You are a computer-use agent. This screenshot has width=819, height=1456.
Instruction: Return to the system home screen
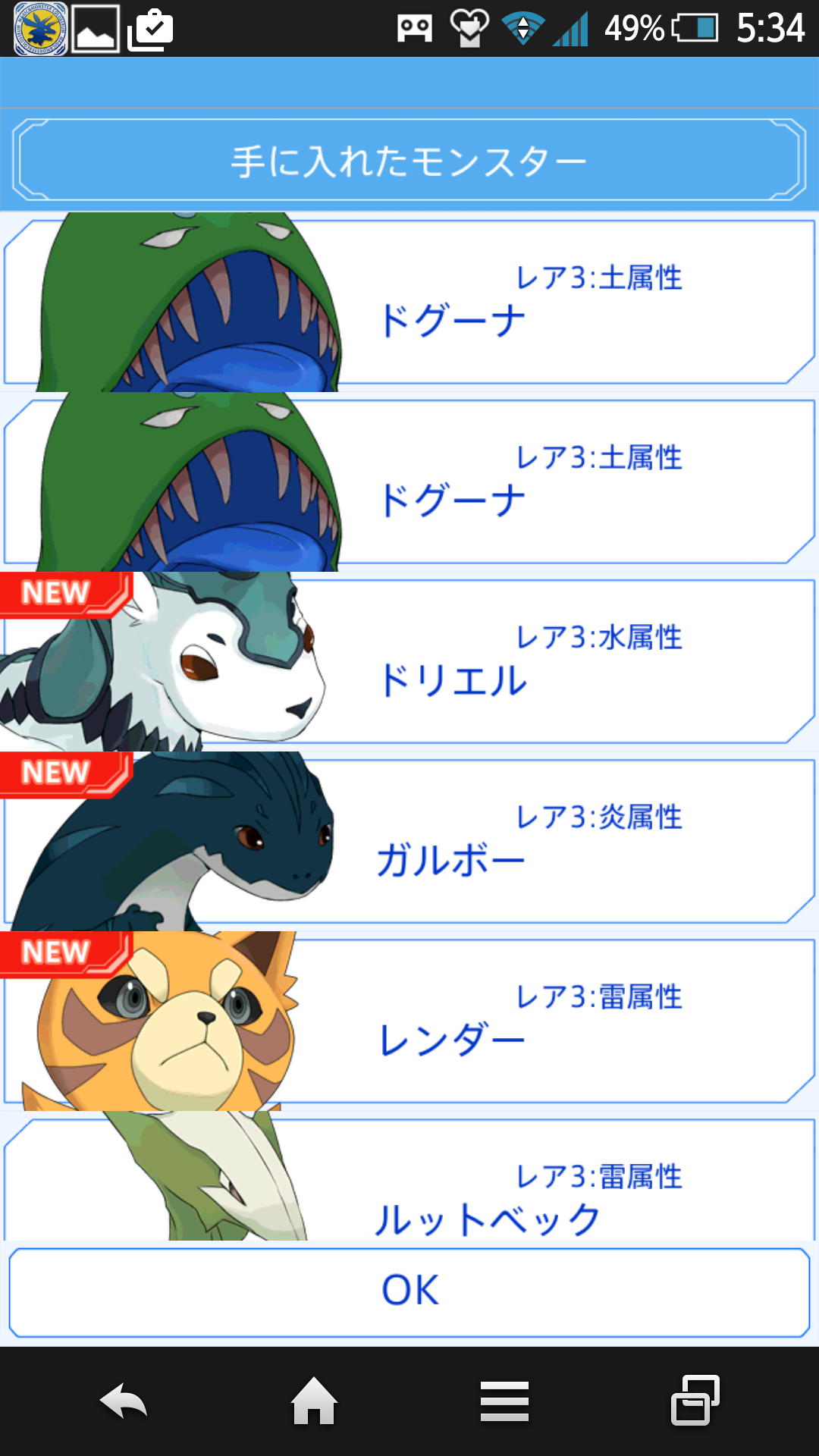[314, 1401]
